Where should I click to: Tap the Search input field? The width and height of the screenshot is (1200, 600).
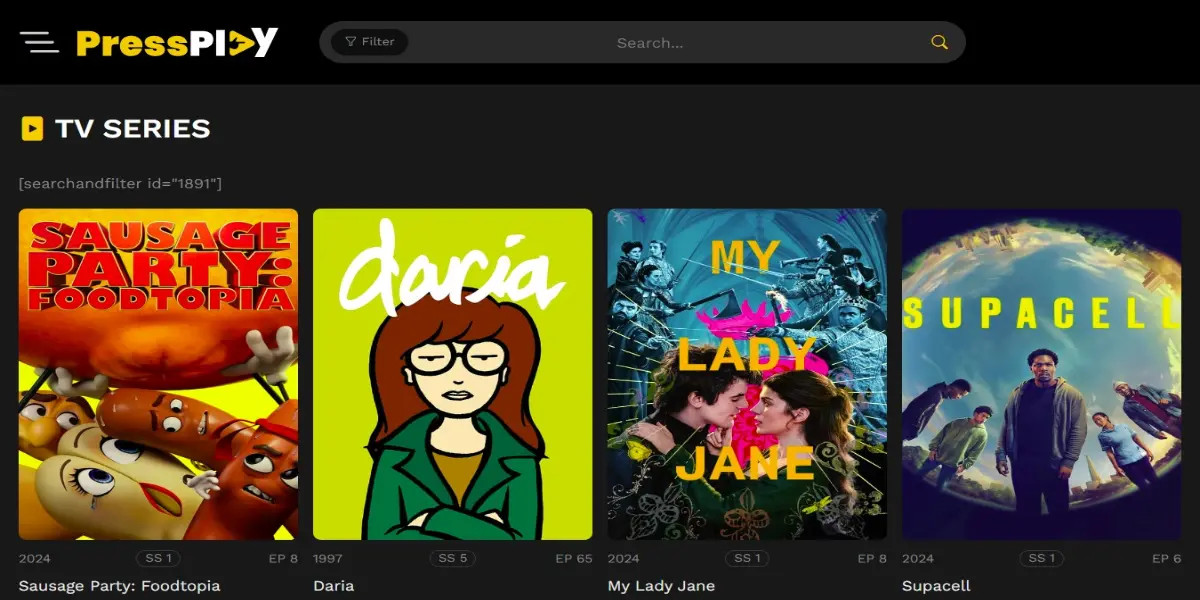650,43
